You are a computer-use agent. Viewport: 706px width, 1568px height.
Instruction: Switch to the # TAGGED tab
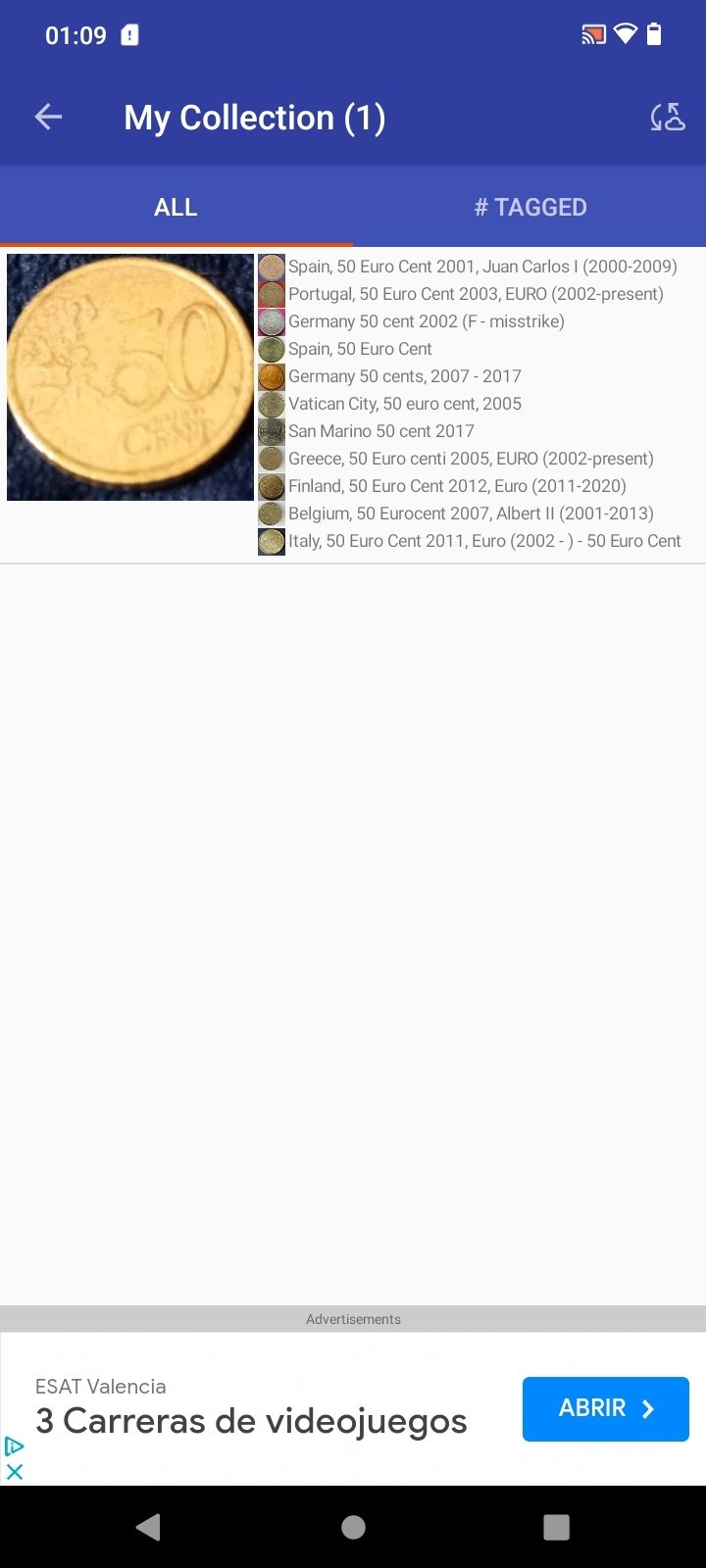click(530, 207)
